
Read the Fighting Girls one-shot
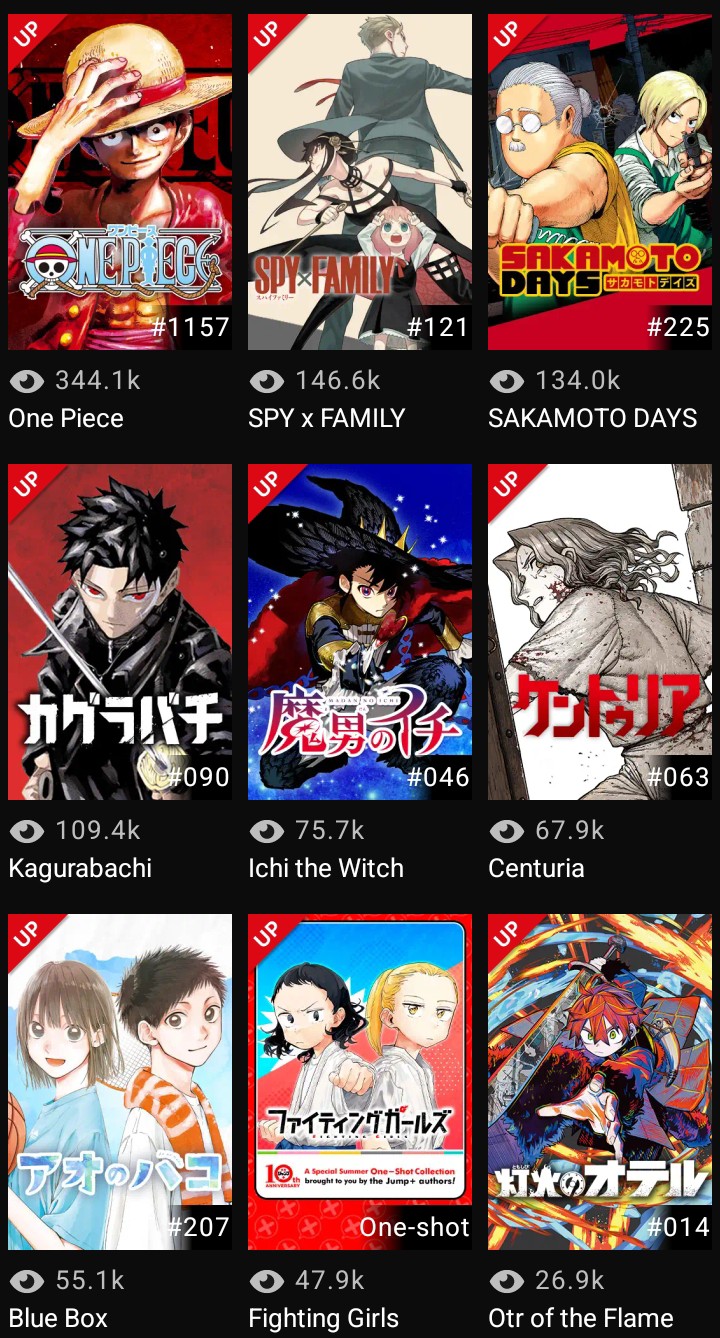pos(360,1082)
